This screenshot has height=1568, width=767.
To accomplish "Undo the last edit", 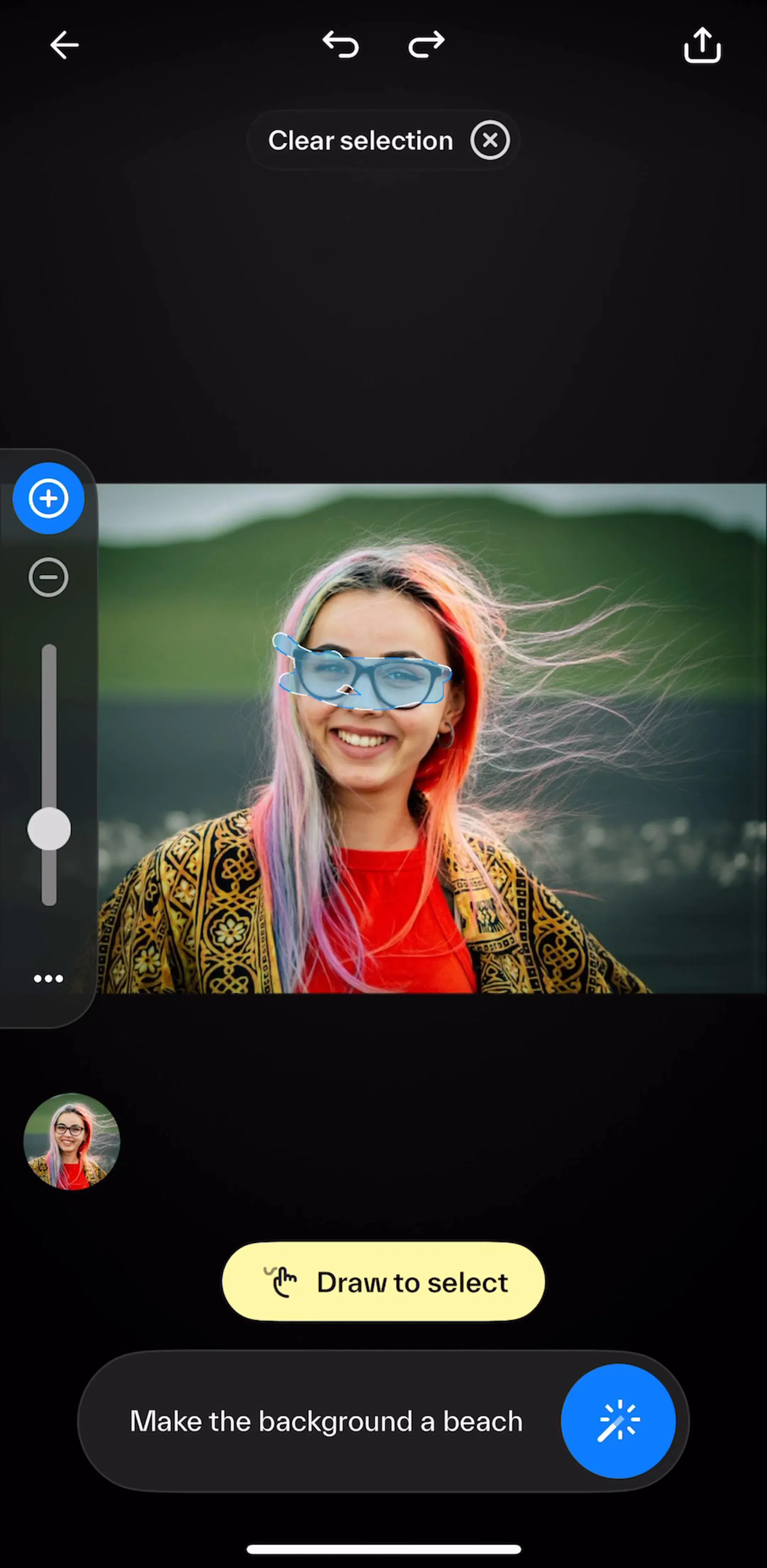I will tap(341, 44).
